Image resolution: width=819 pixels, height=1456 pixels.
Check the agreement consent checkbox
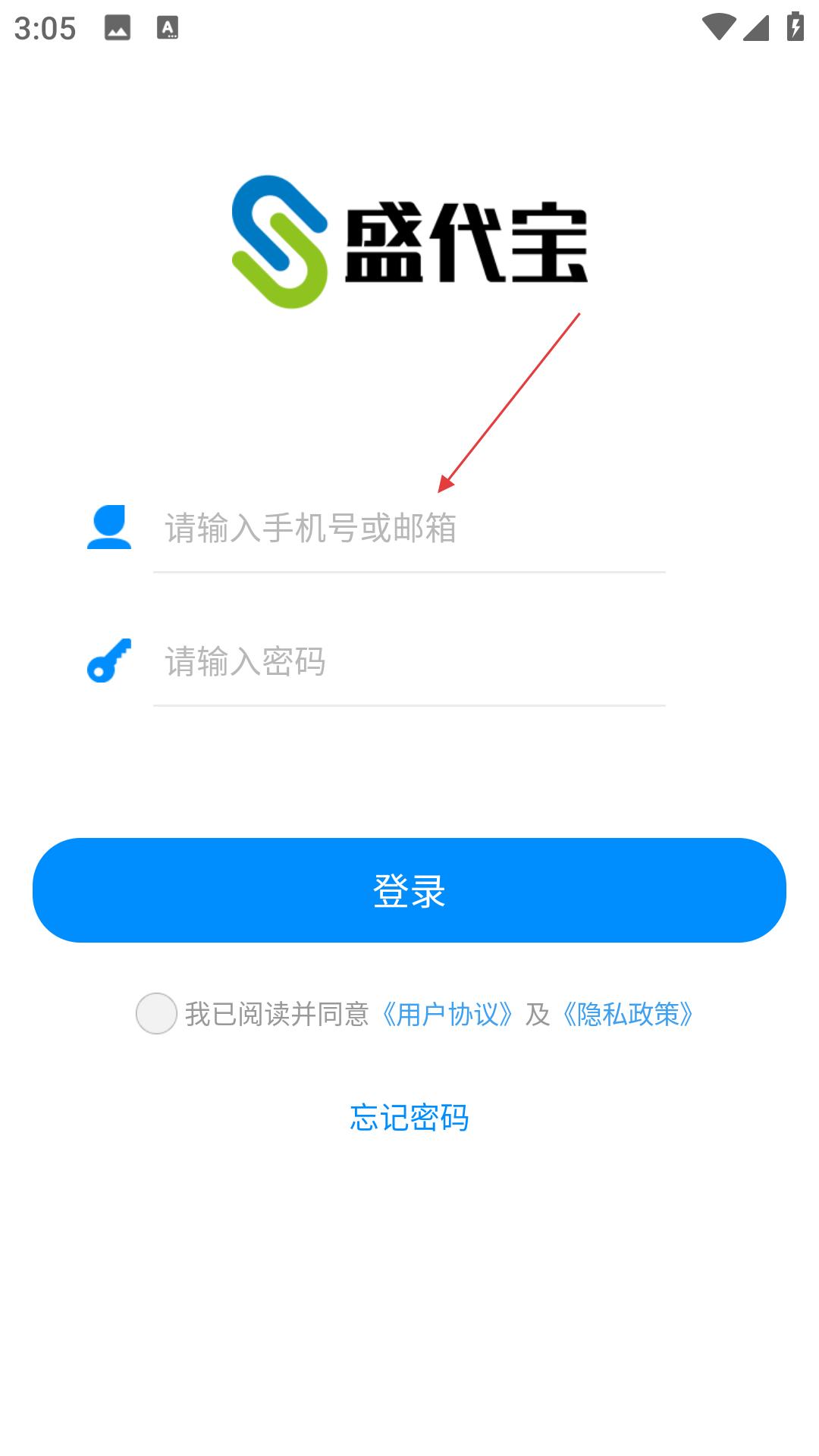click(156, 1014)
